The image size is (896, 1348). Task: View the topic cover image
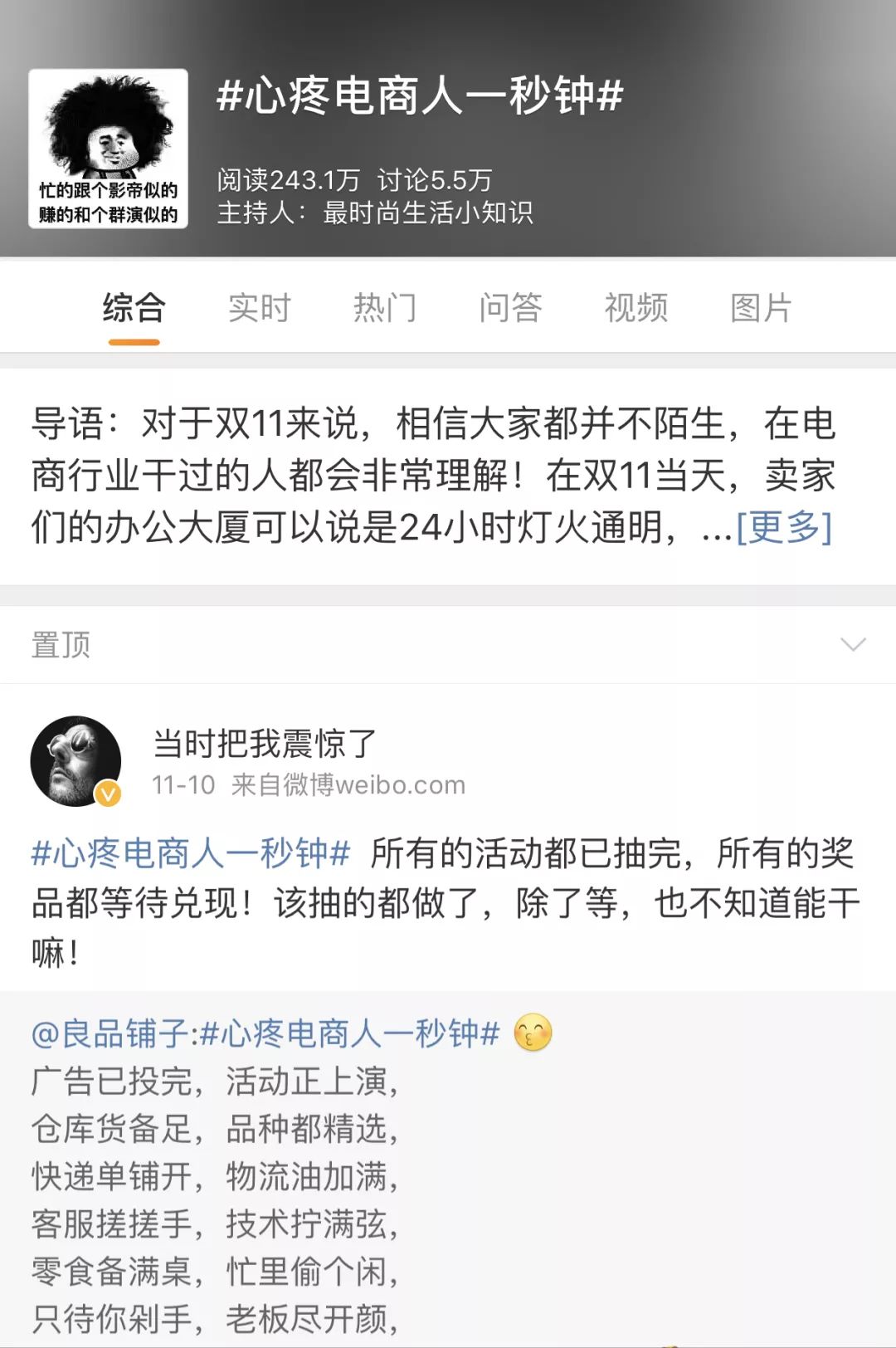(x=109, y=149)
